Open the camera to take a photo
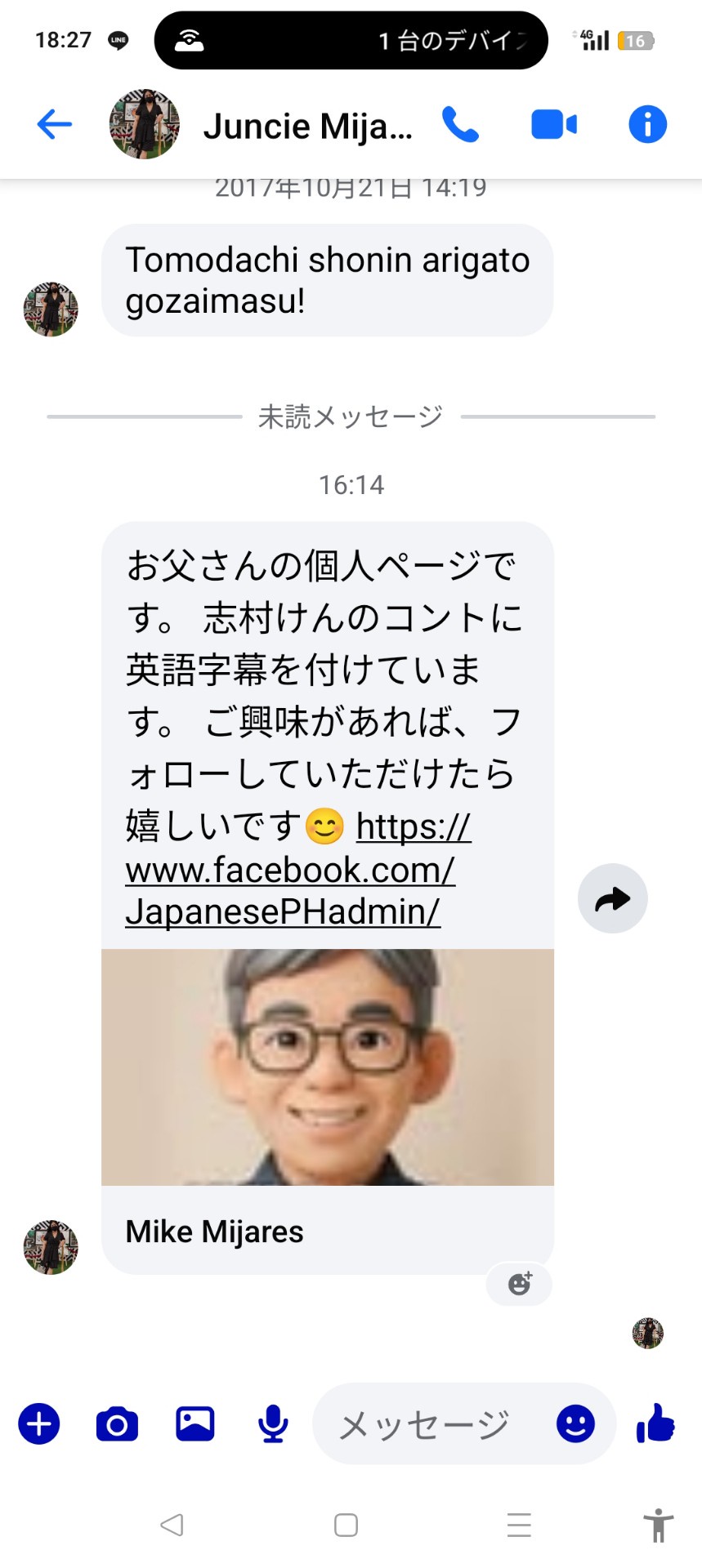Viewport: 702px width, 1568px height. pos(117,1424)
